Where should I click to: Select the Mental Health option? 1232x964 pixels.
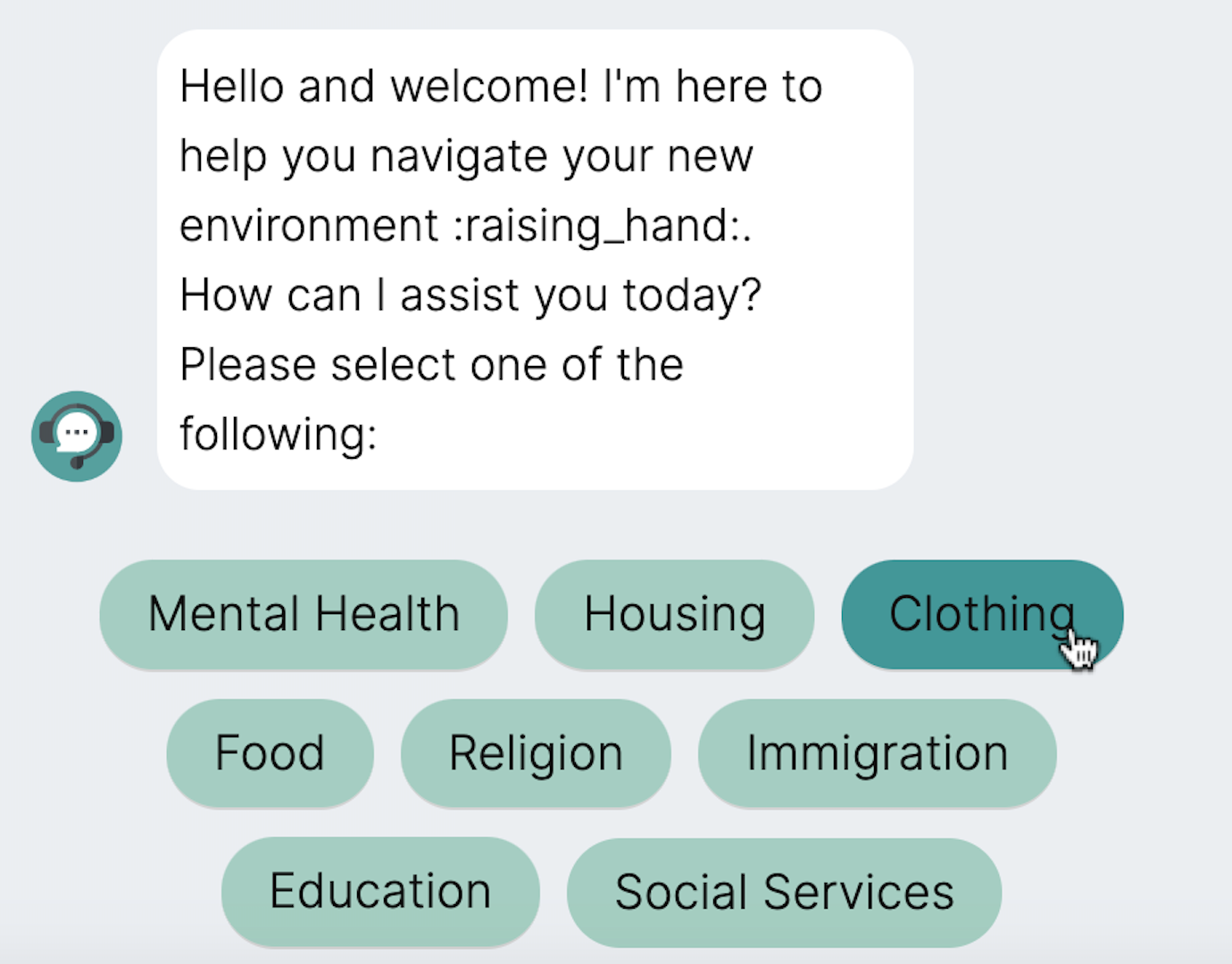point(304,614)
